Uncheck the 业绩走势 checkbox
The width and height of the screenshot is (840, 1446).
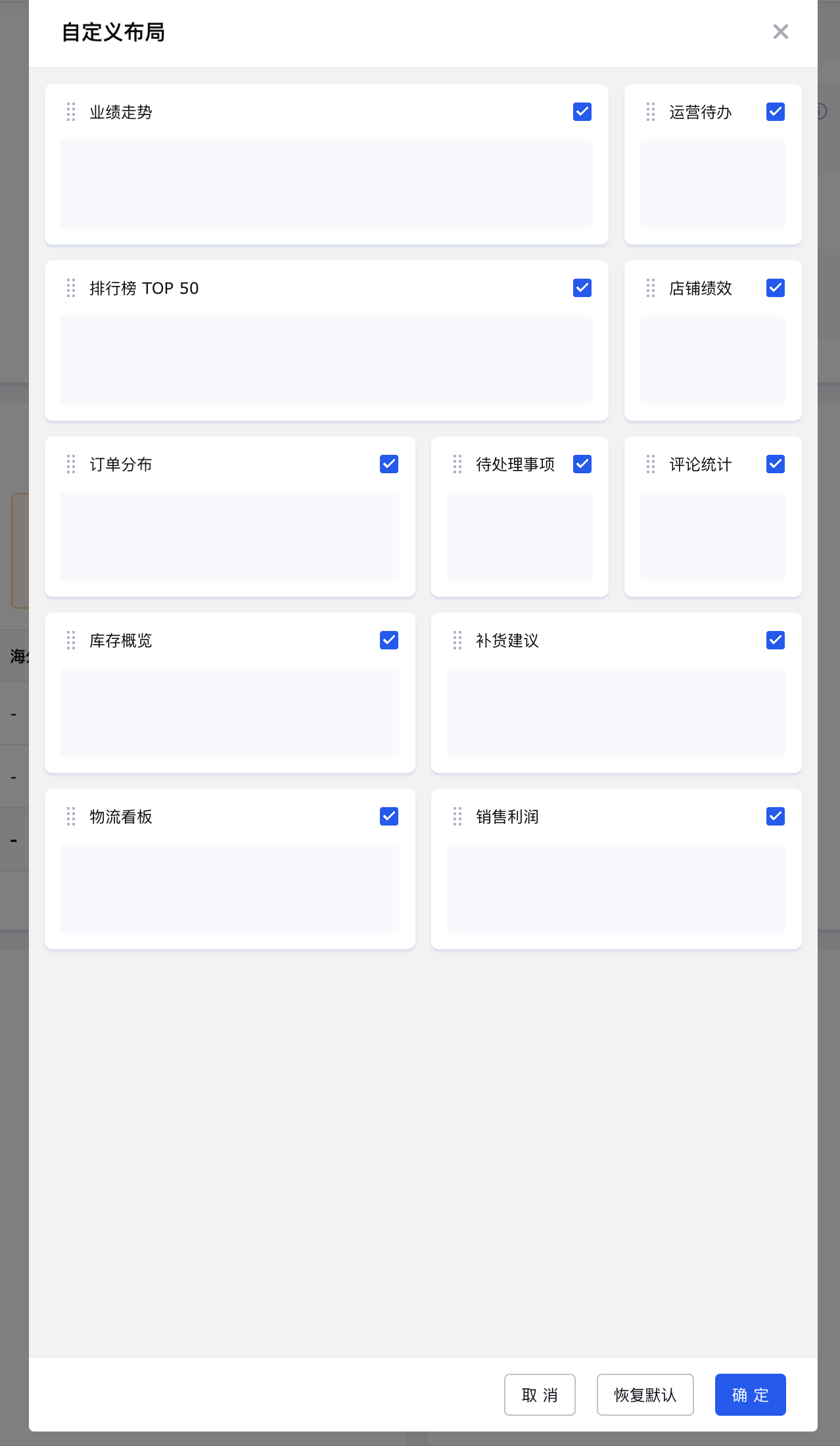(x=582, y=112)
